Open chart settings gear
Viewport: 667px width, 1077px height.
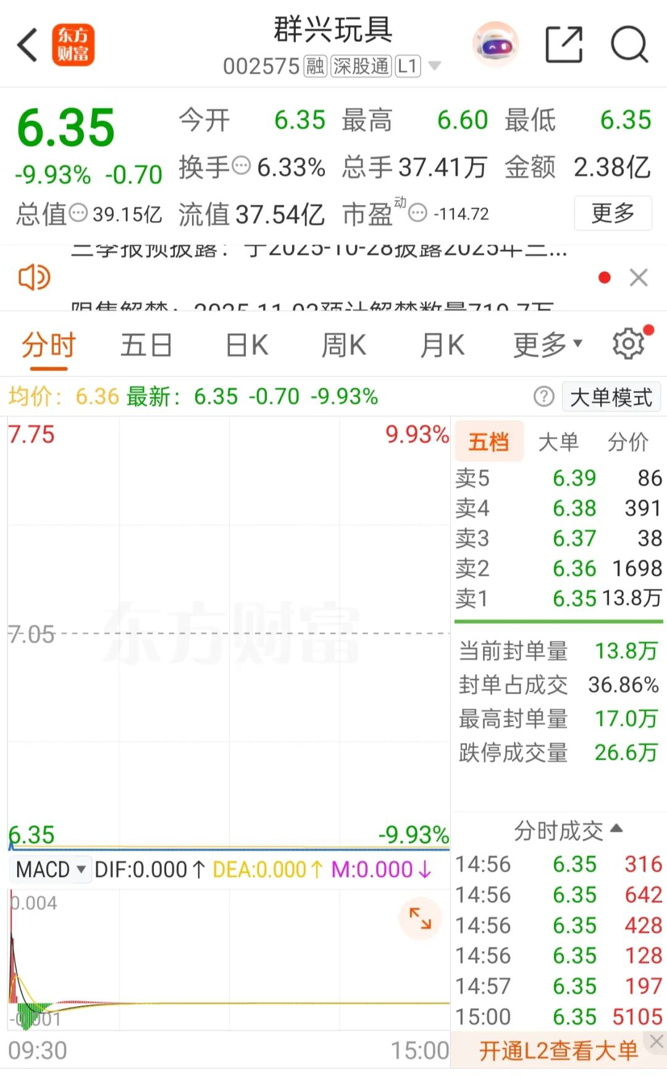click(x=628, y=344)
